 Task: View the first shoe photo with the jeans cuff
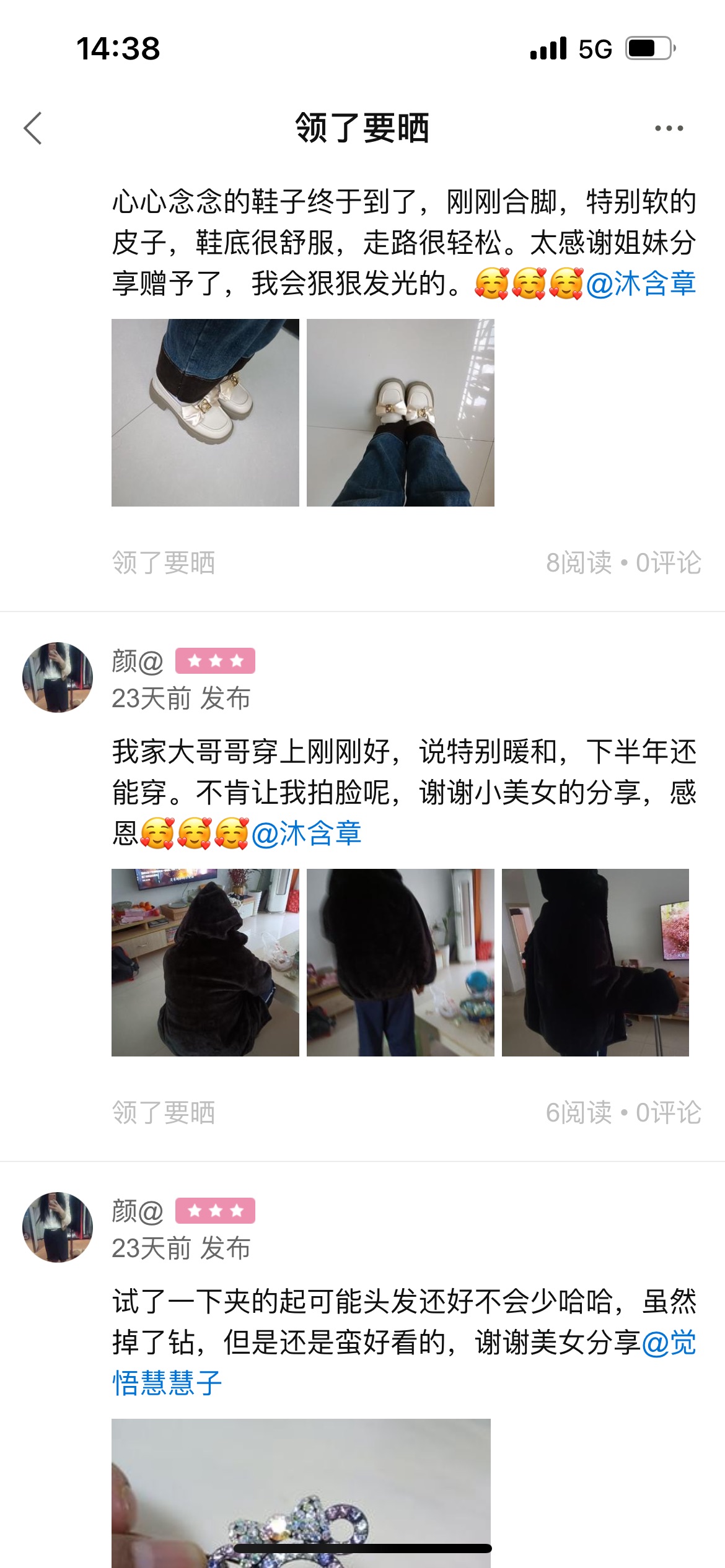tap(205, 412)
